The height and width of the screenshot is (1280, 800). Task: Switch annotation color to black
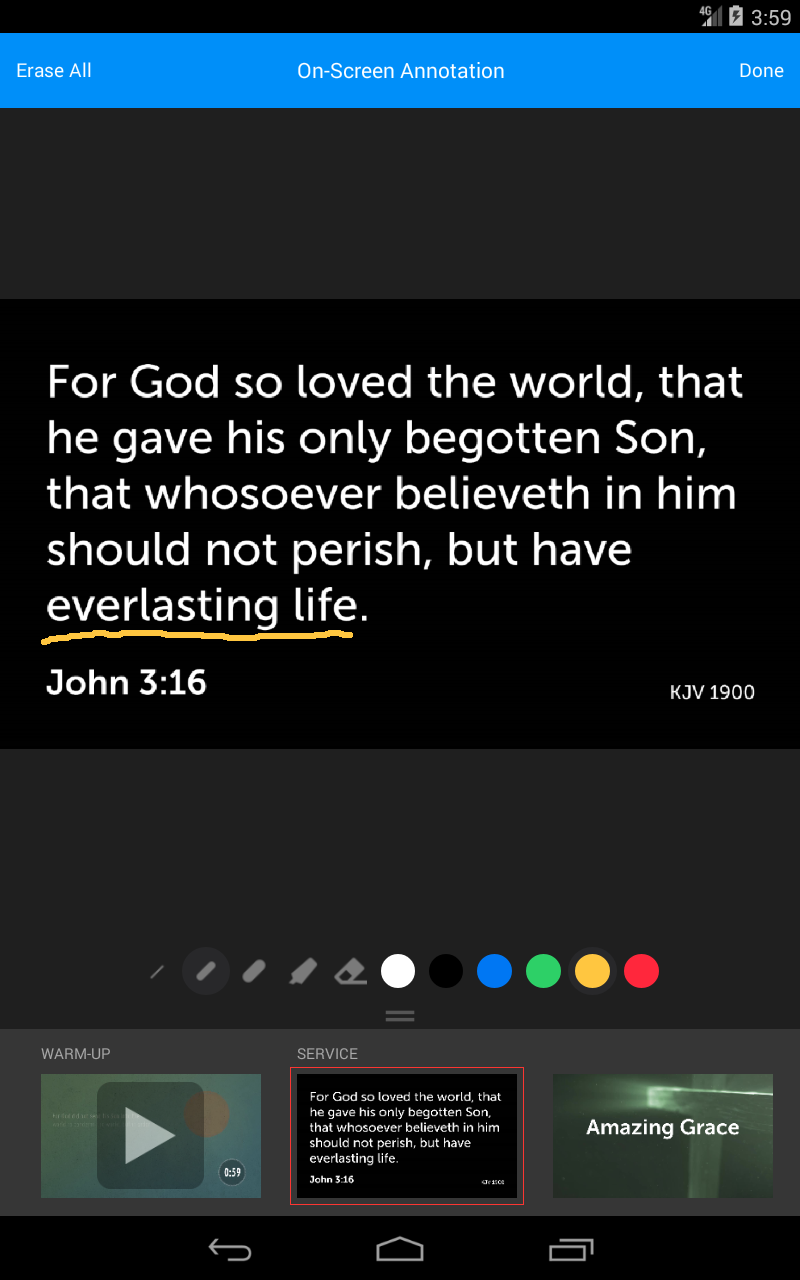[446, 970]
